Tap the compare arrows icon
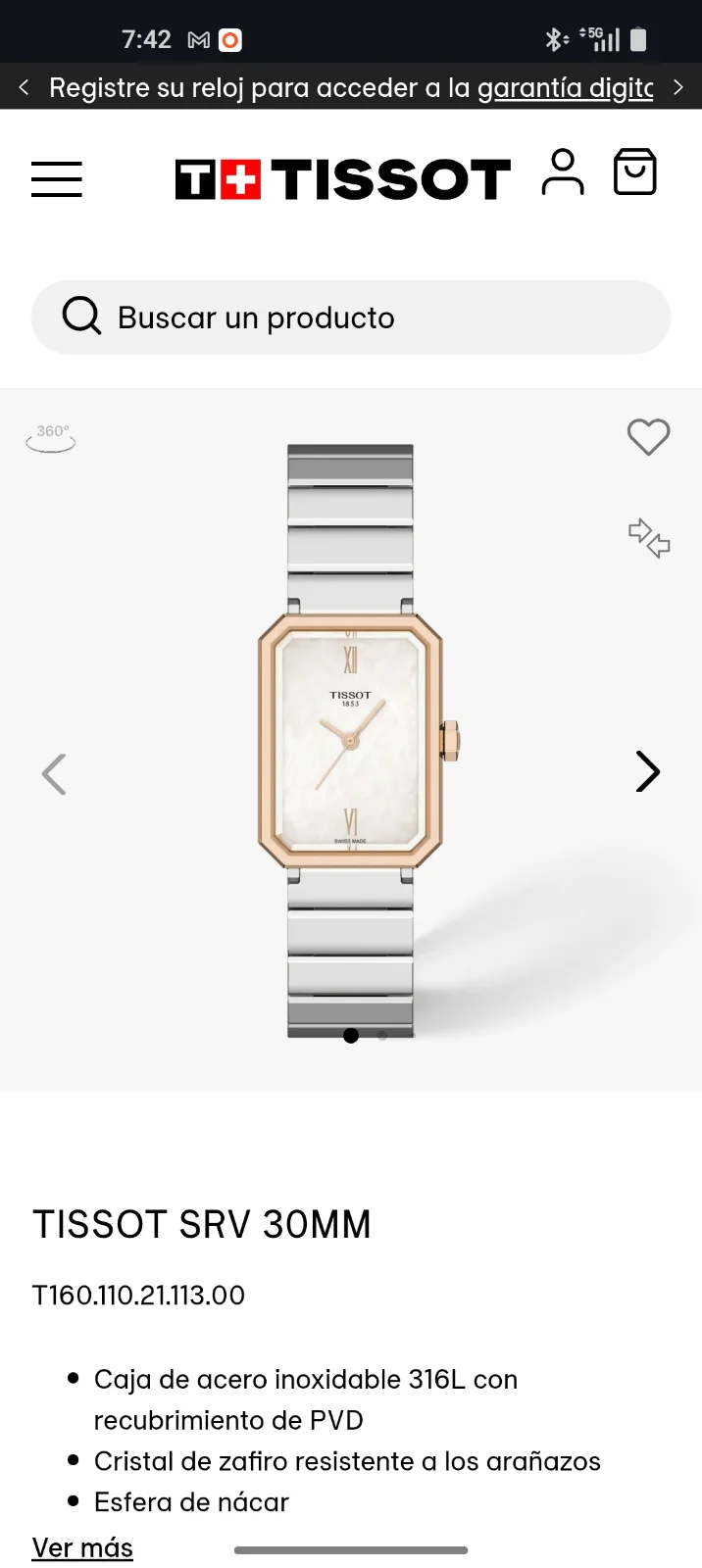Image resolution: width=702 pixels, height=1568 pixels. coord(649,538)
